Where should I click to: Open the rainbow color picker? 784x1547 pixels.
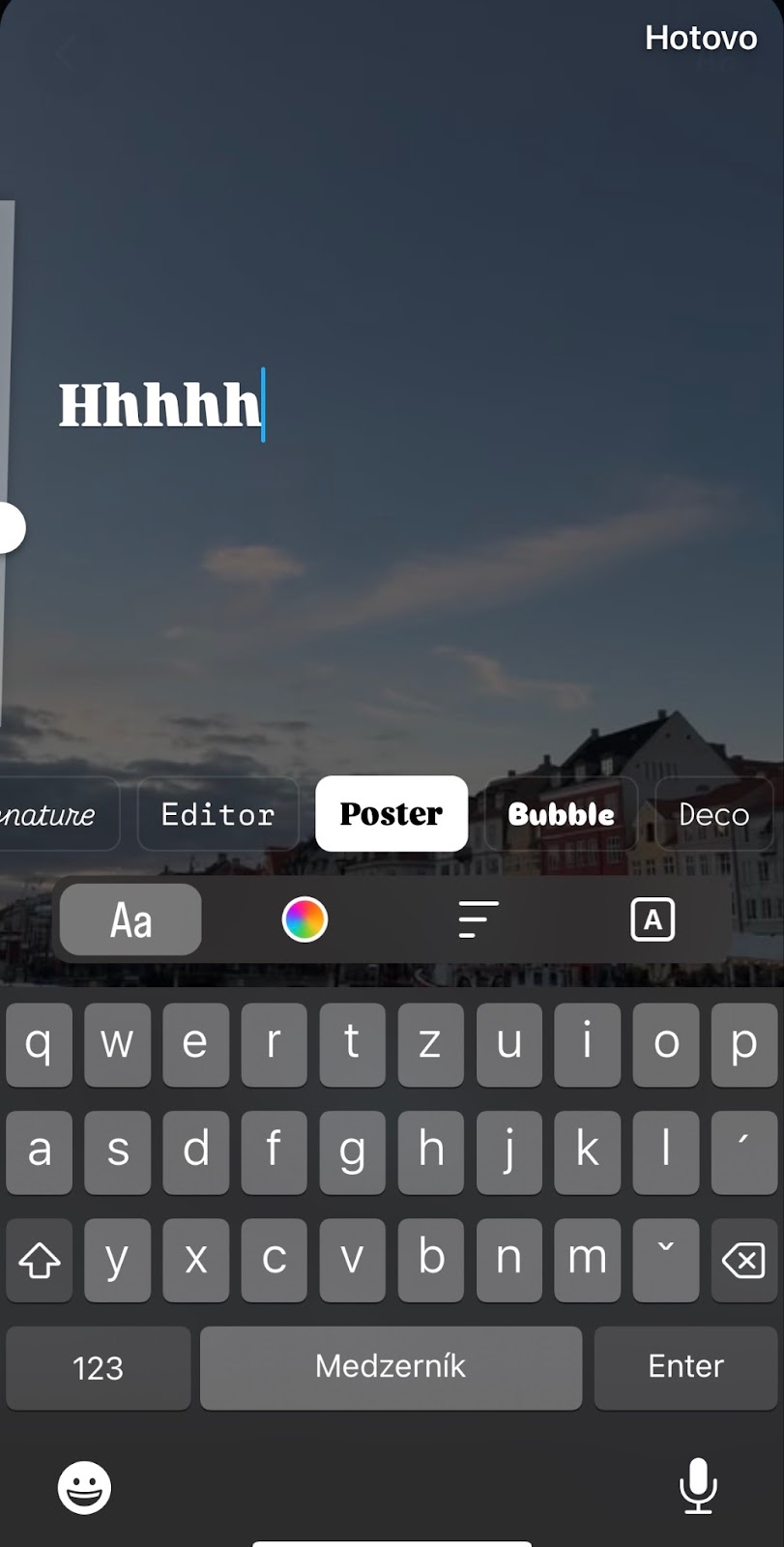[305, 919]
